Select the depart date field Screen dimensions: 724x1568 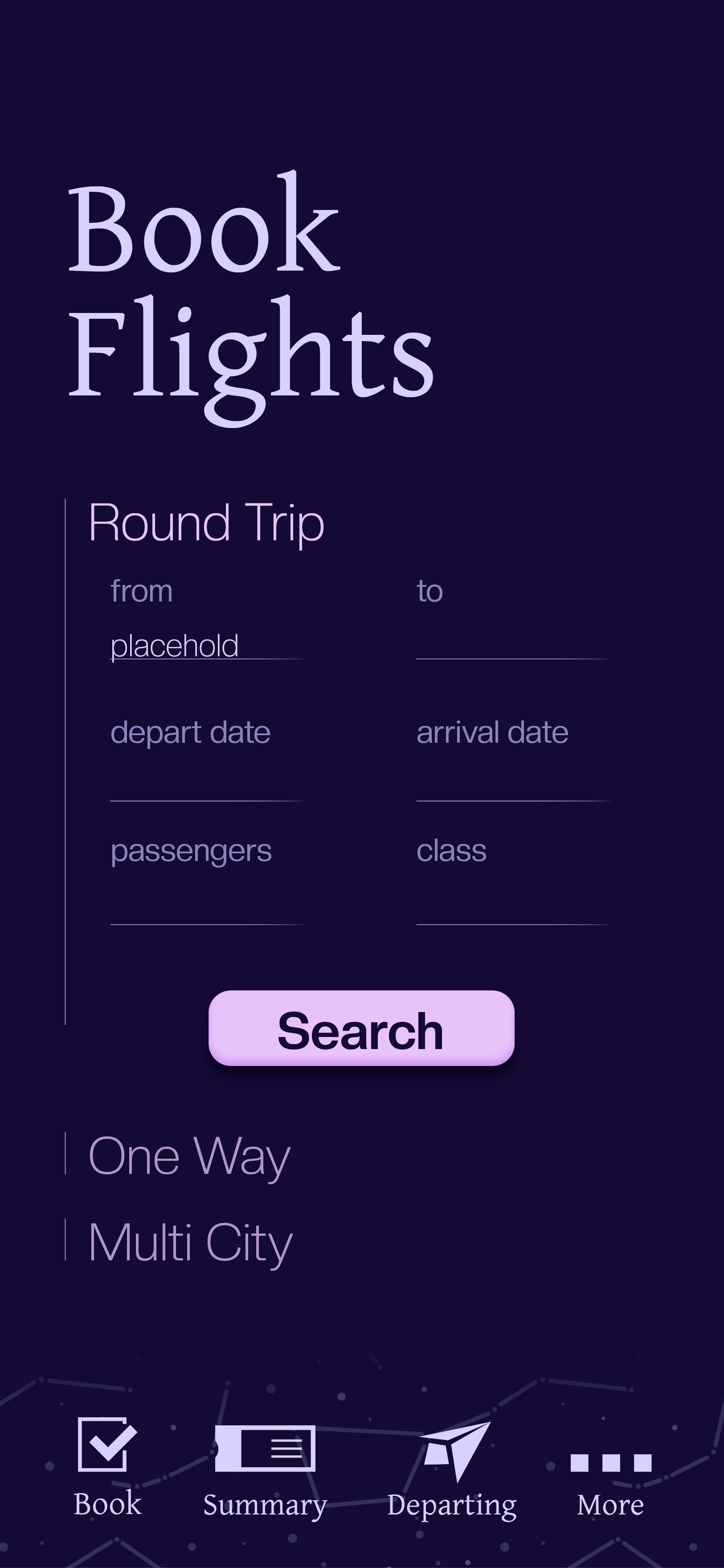(x=208, y=785)
